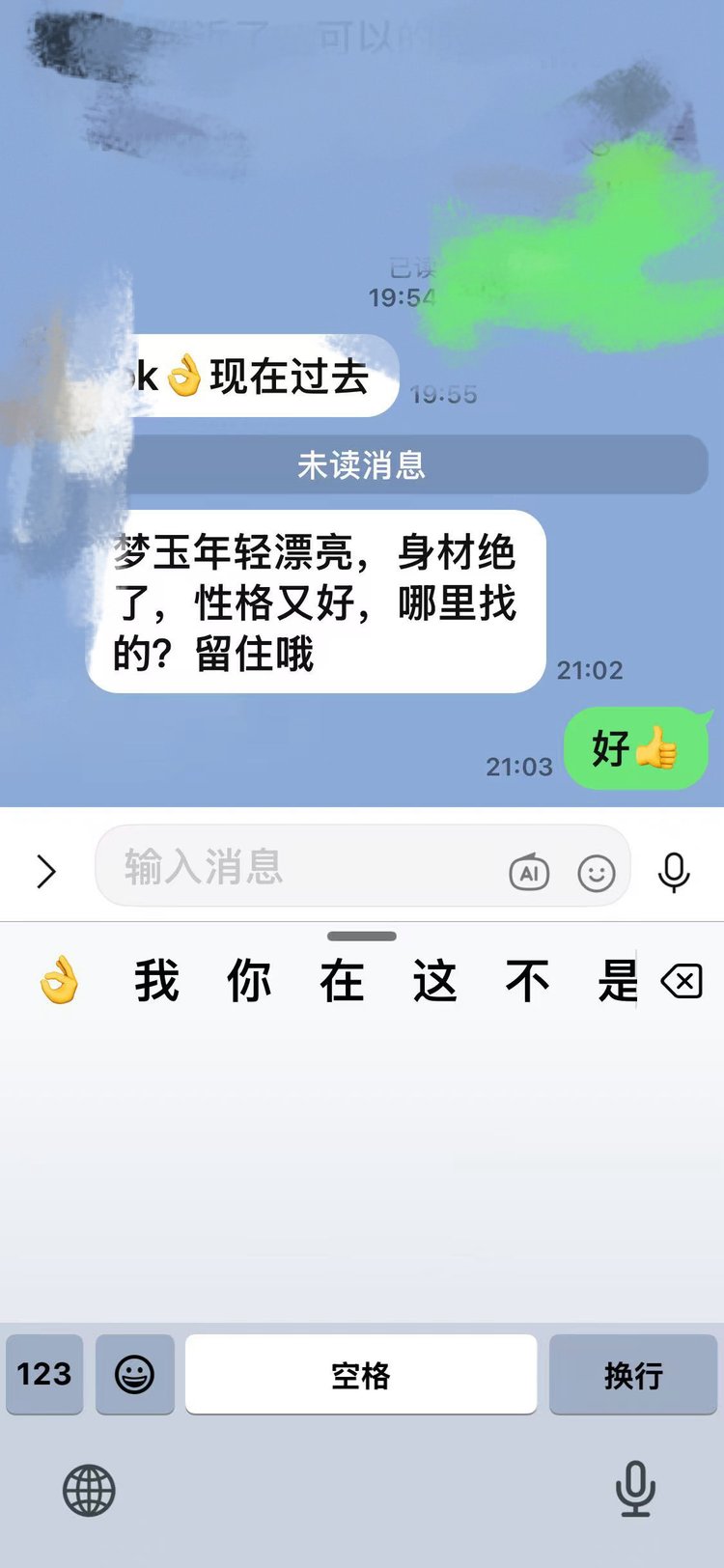Delete a character with the backspace key
Image resolution: width=724 pixels, height=1568 pixels.
[682, 983]
